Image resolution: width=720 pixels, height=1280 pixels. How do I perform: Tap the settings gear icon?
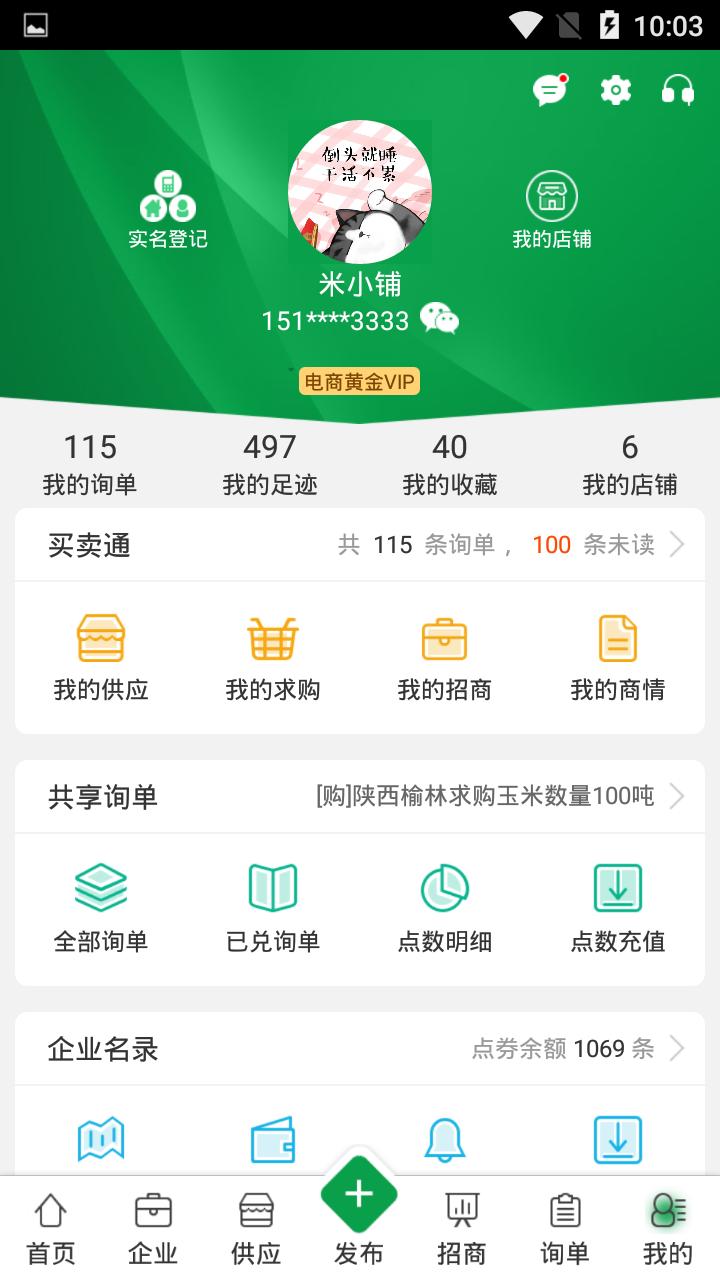pos(614,90)
